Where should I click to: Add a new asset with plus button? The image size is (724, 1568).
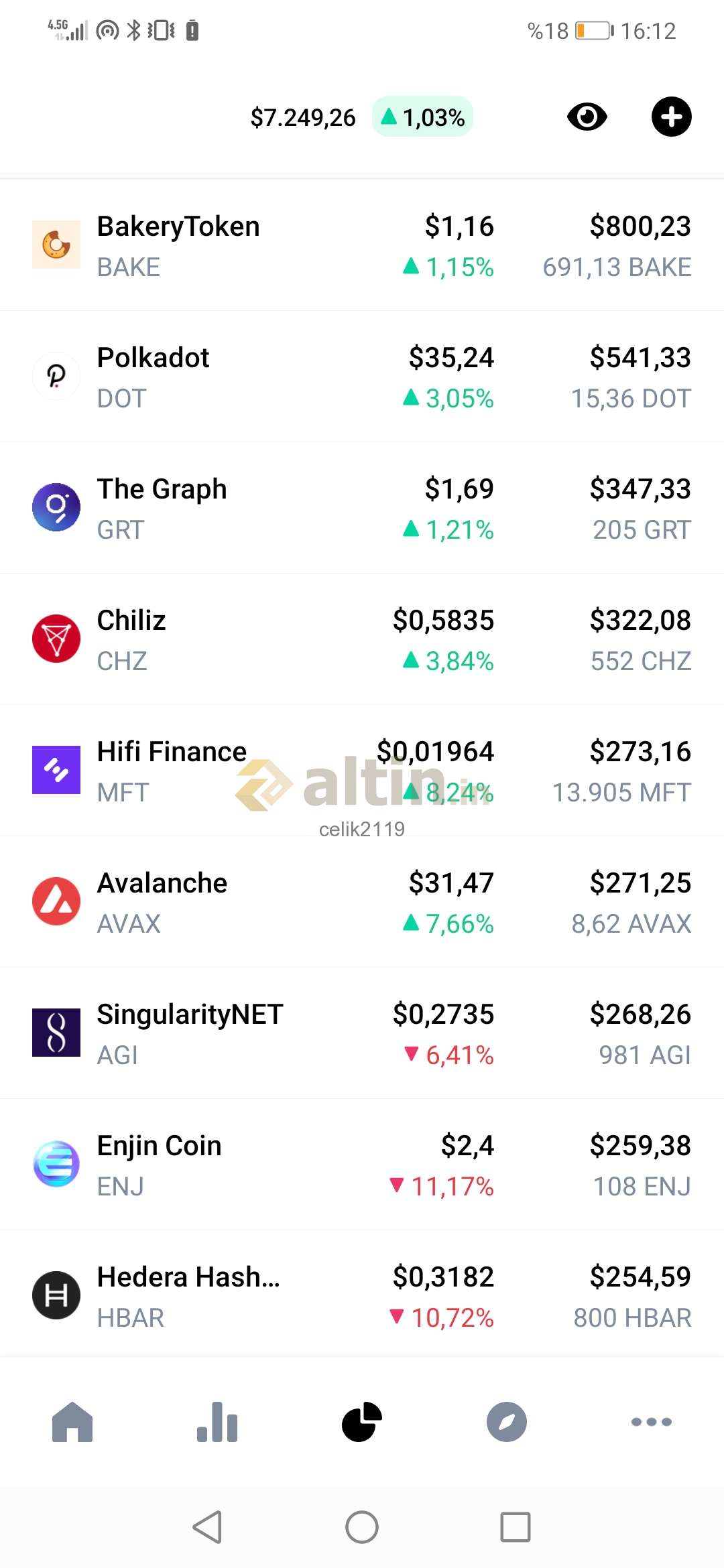coord(671,117)
